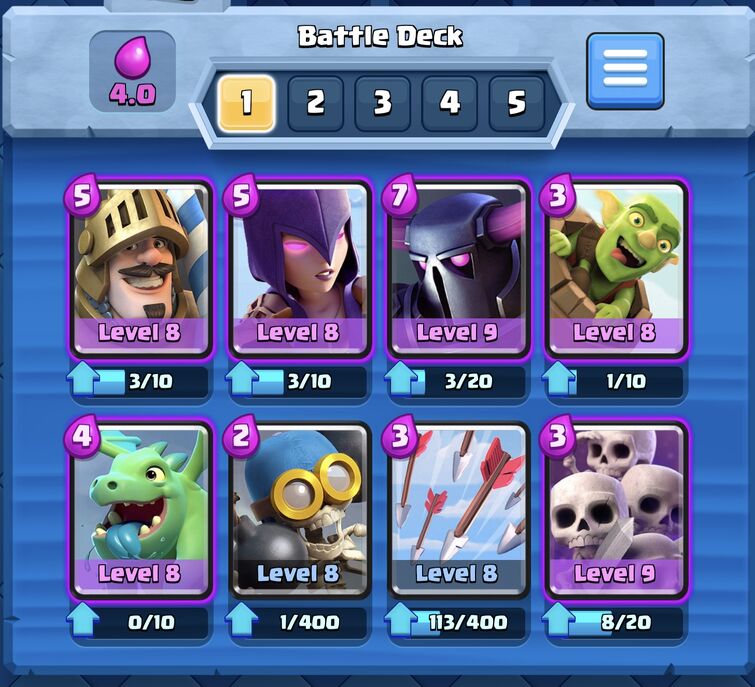Open the blue hamburger menu button
Viewport: 755px width, 687px height.
point(625,71)
